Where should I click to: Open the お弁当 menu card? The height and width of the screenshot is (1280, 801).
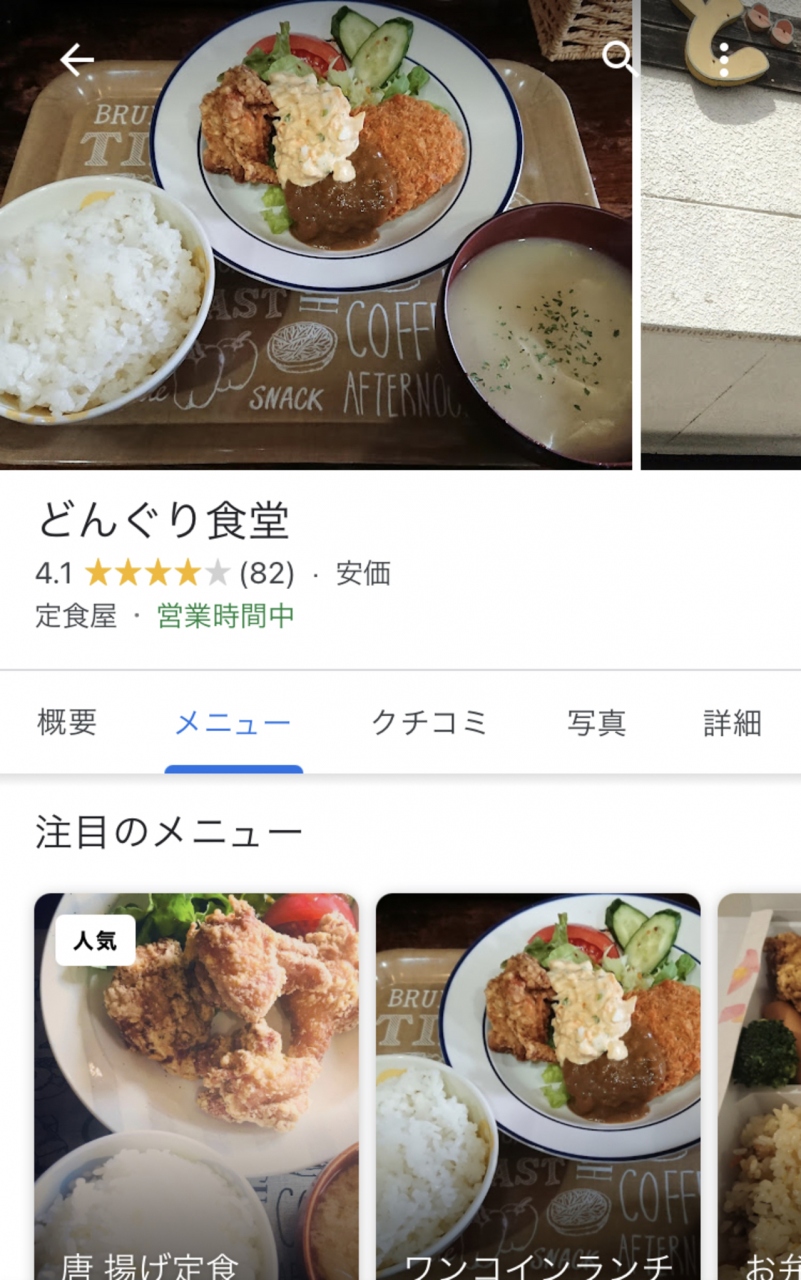coord(760,1085)
